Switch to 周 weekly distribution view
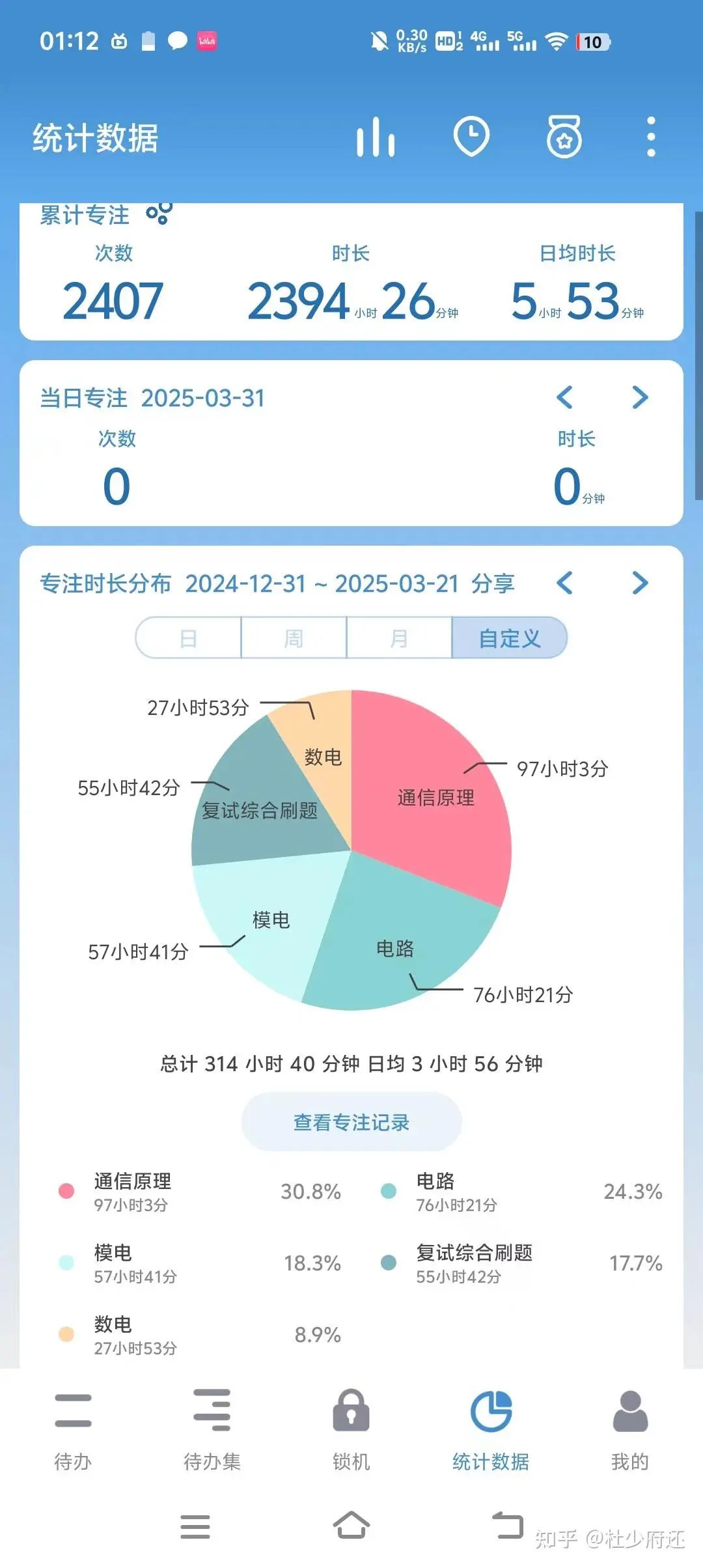This screenshot has height=1568, width=703. [x=293, y=638]
